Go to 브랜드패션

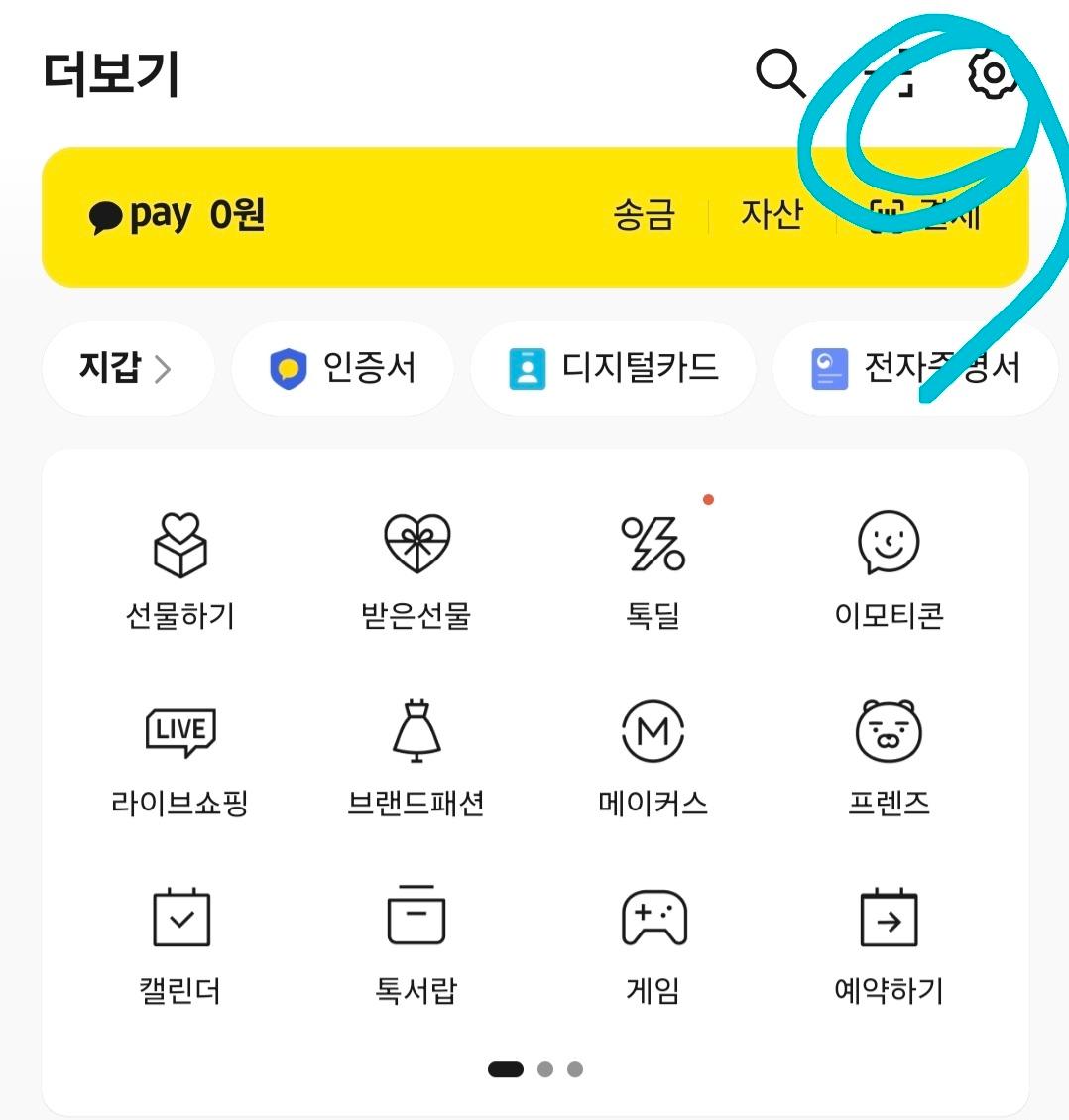click(x=416, y=758)
